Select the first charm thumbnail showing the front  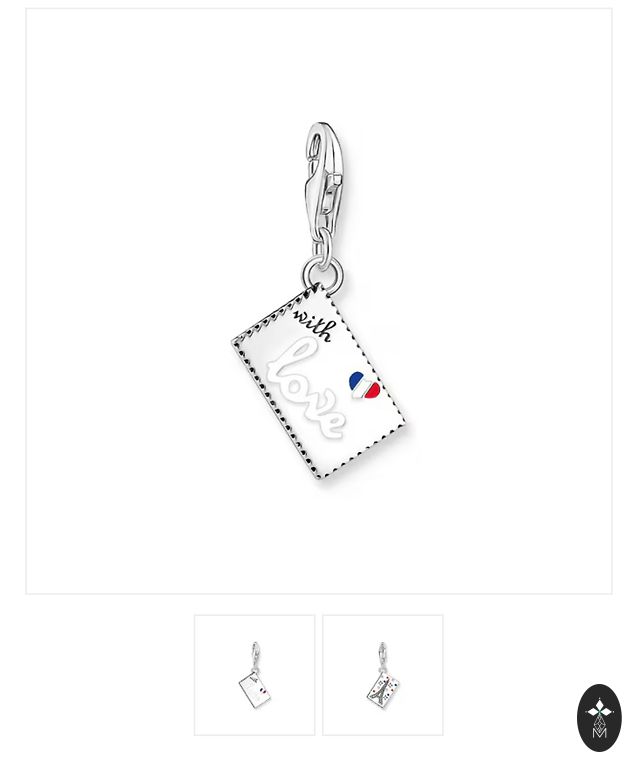click(x=254, y=675)
